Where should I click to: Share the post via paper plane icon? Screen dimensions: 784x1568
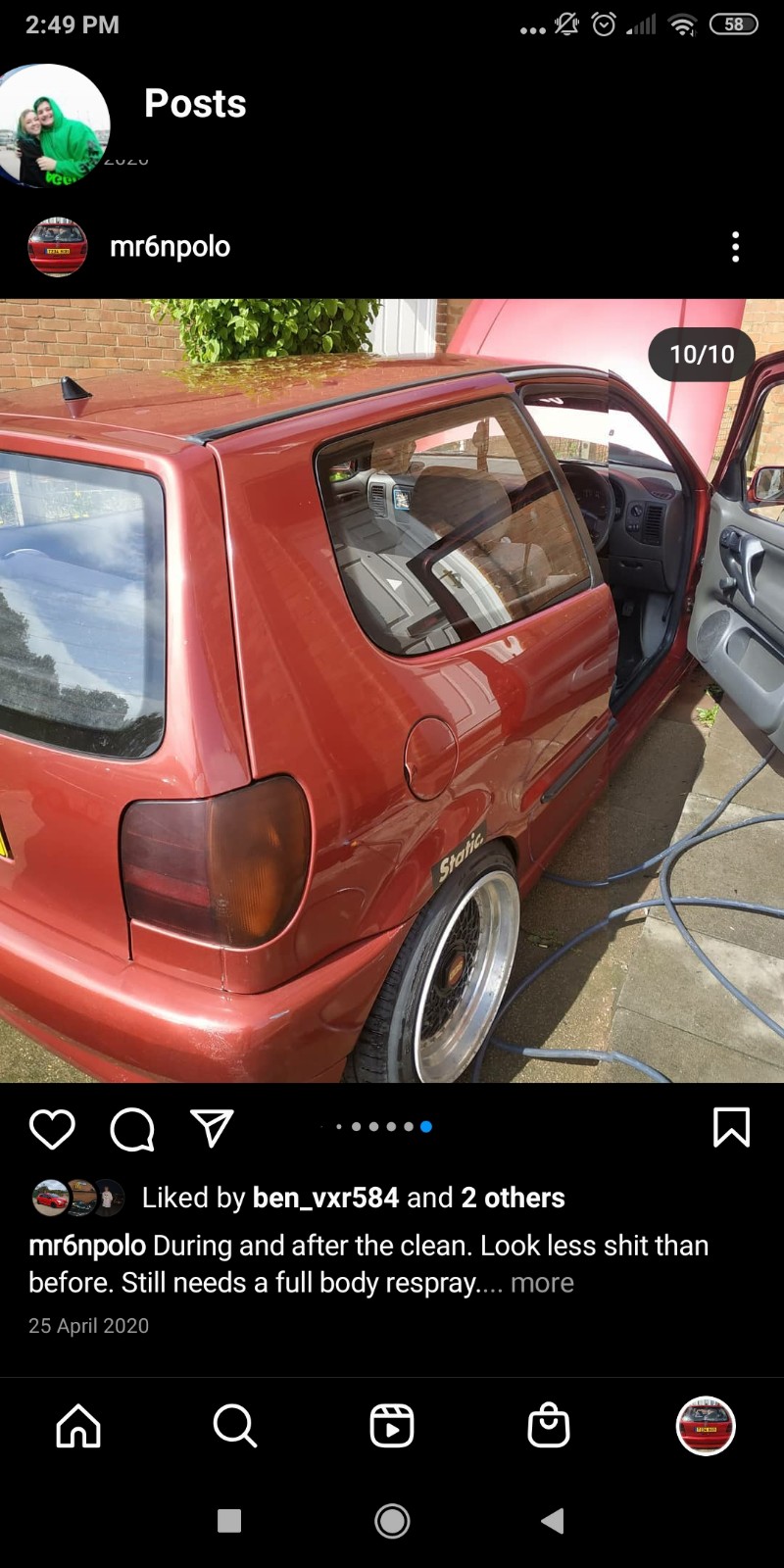coord(212,1128)
